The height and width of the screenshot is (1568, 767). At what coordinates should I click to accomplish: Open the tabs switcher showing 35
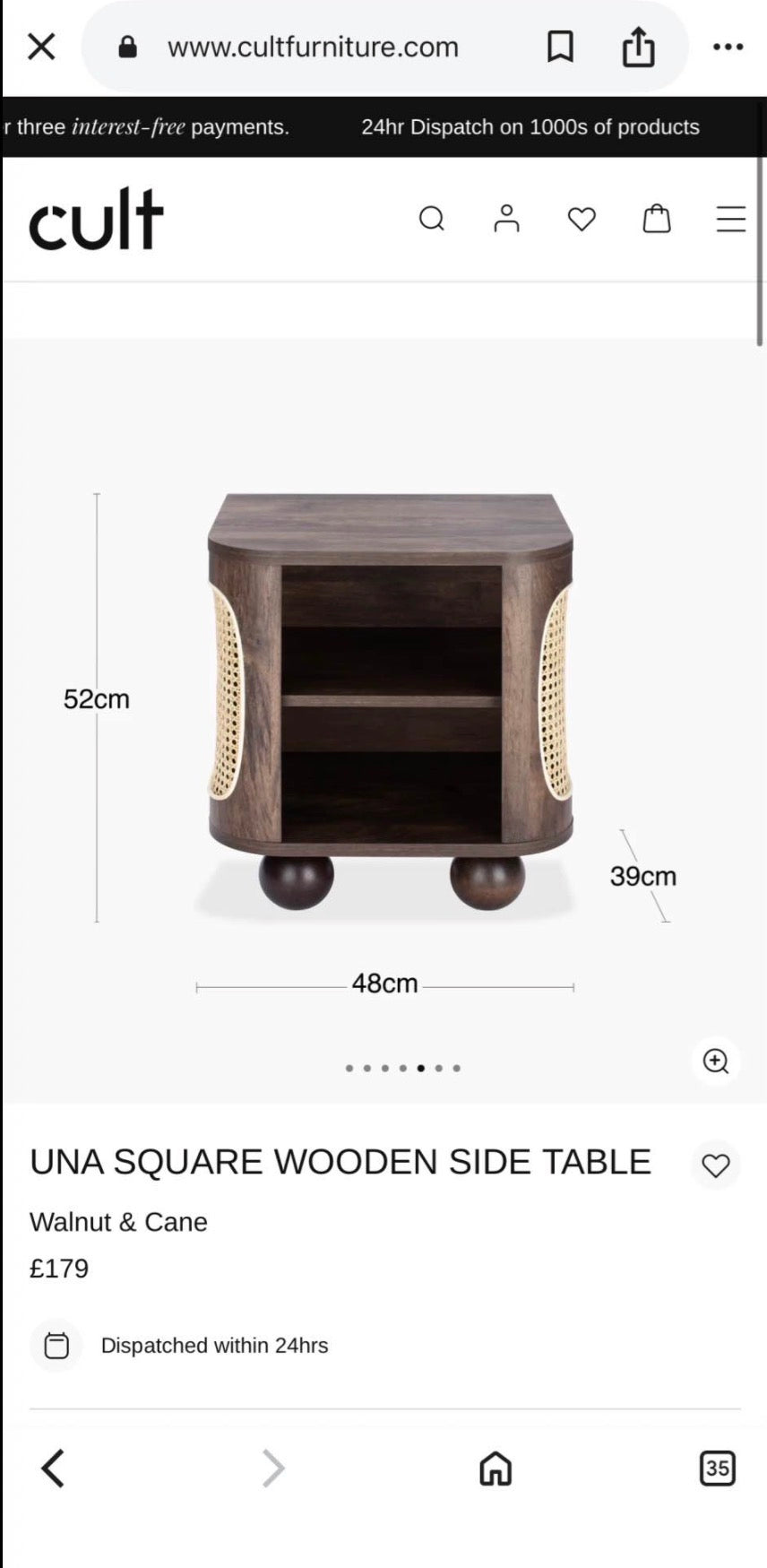(x=717, y=1468)
